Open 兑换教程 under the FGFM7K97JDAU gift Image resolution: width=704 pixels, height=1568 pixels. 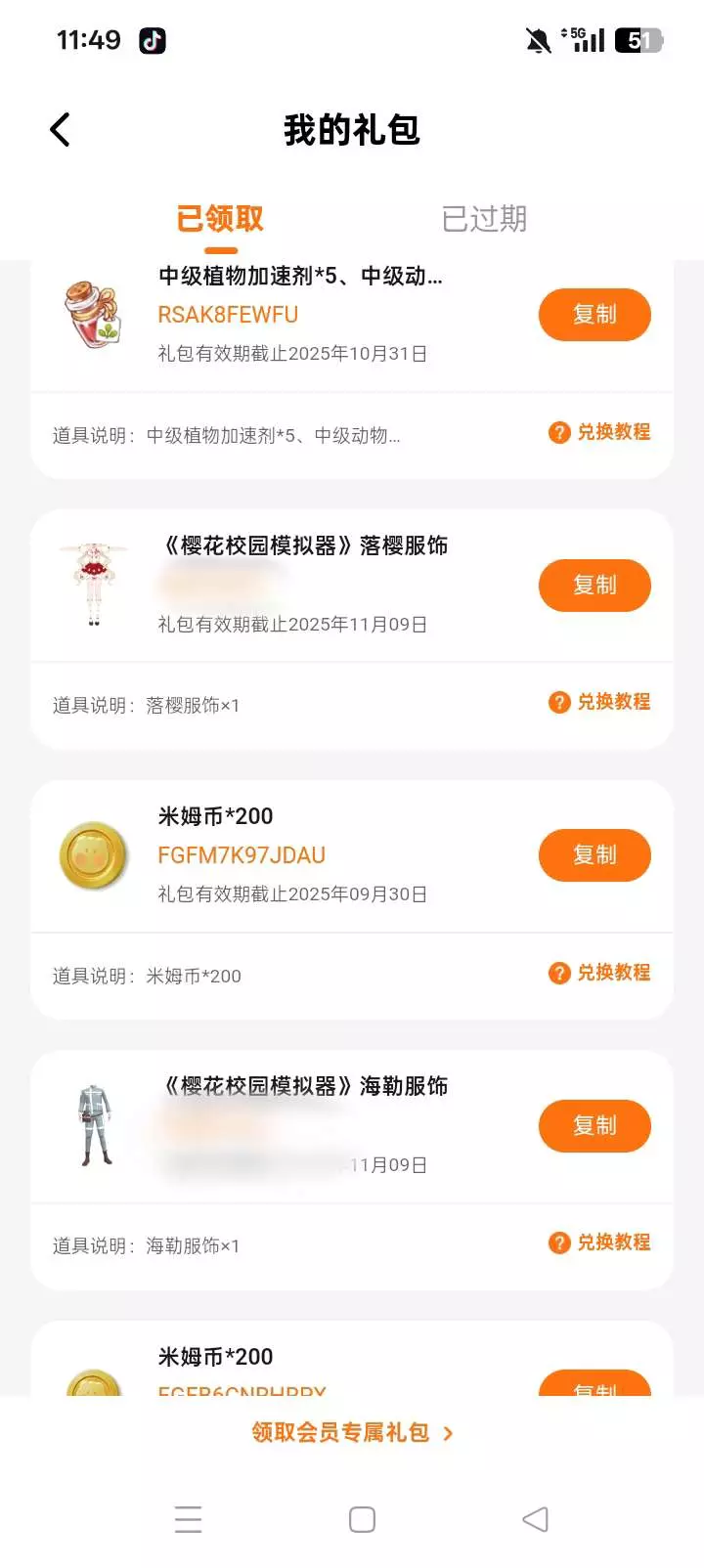[x=600, y=973]
